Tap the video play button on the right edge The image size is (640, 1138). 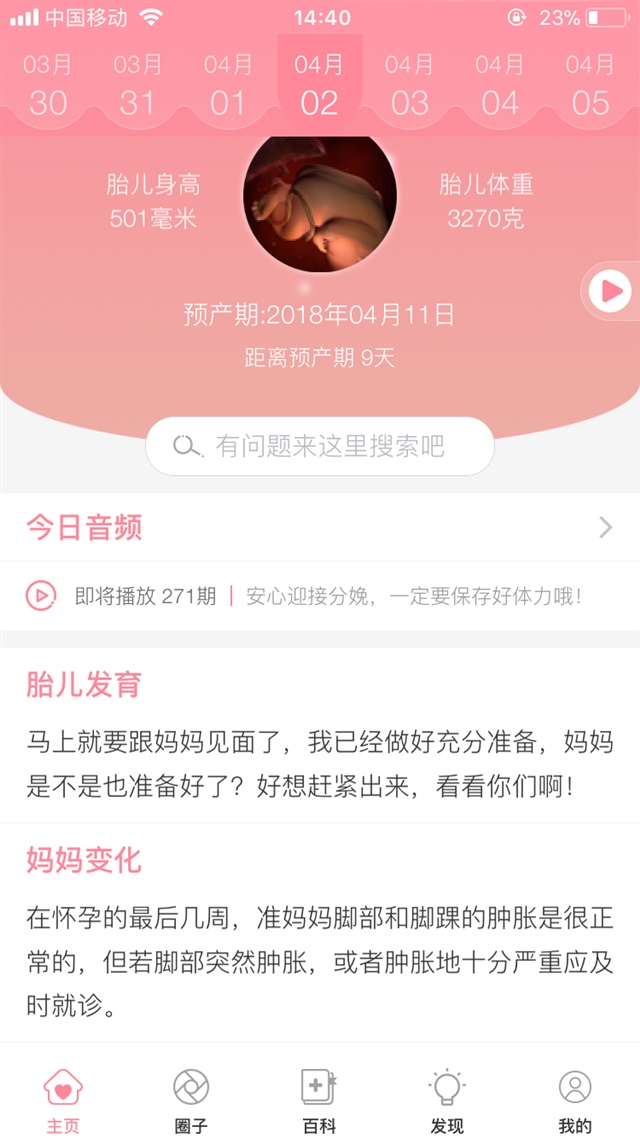(608, 292)
